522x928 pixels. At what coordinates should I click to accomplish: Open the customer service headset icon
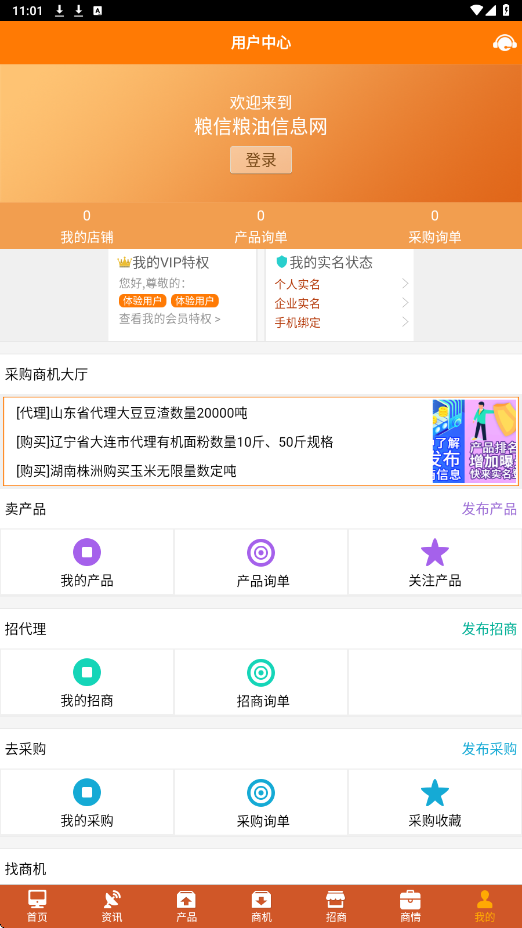tap(504, 43)
